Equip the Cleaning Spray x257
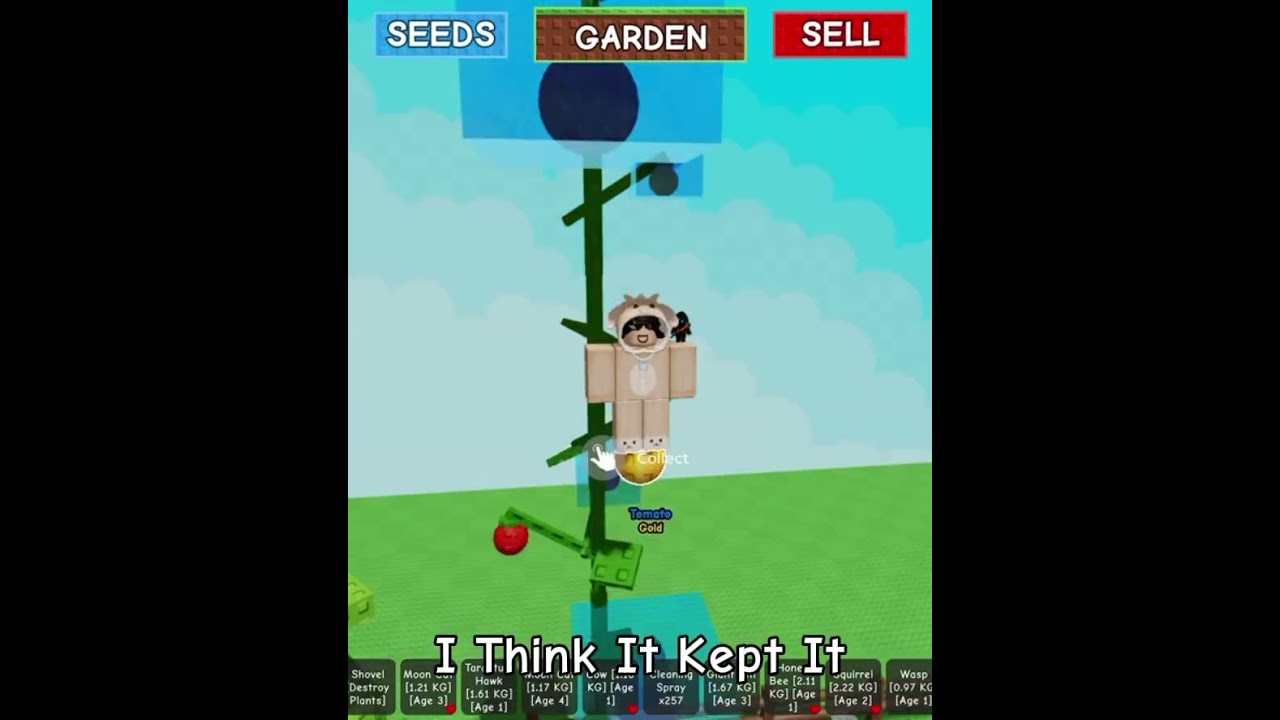 click(x=670, y=687)
